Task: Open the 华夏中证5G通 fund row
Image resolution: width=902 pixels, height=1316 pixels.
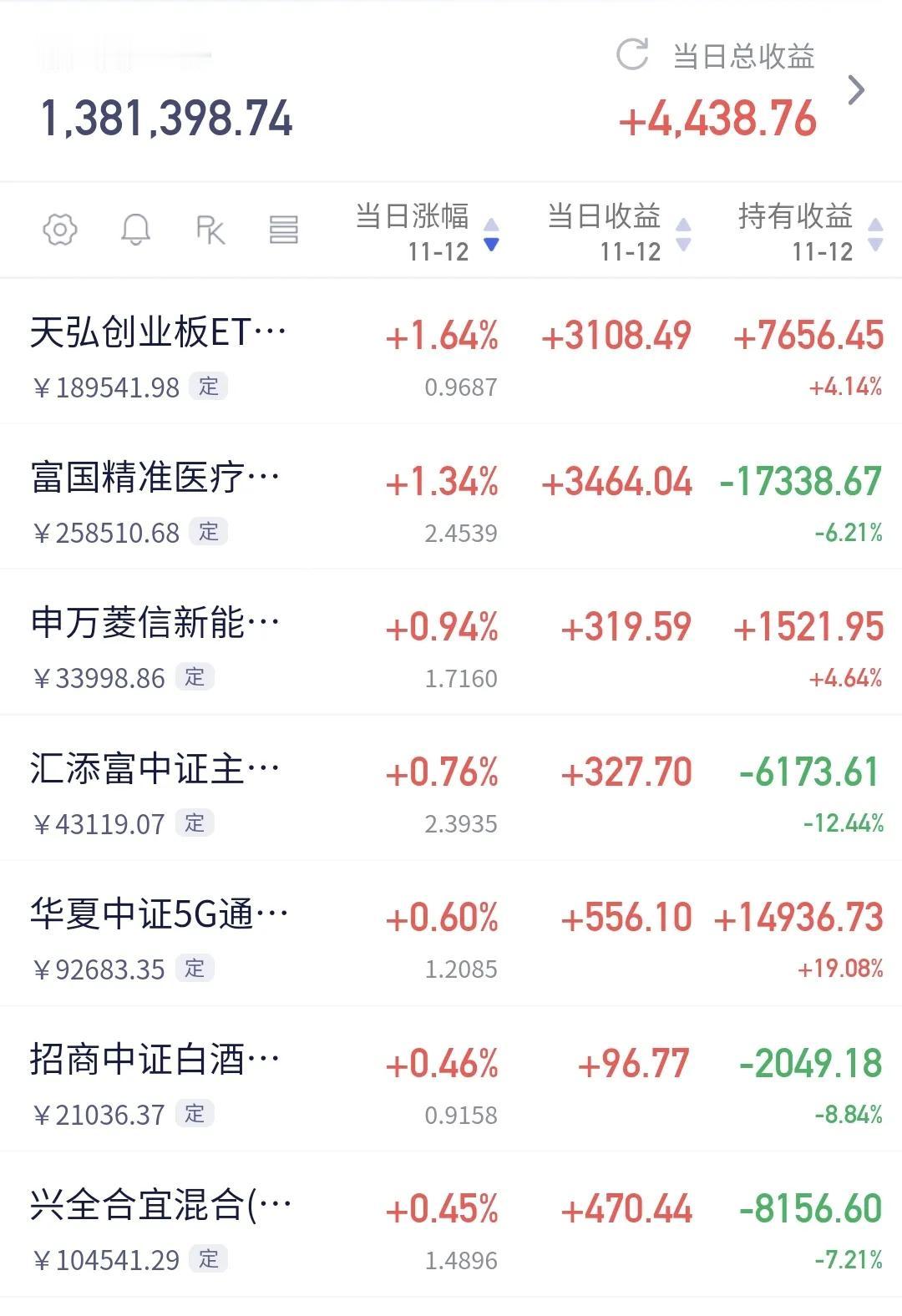Action: coord(451,934)
